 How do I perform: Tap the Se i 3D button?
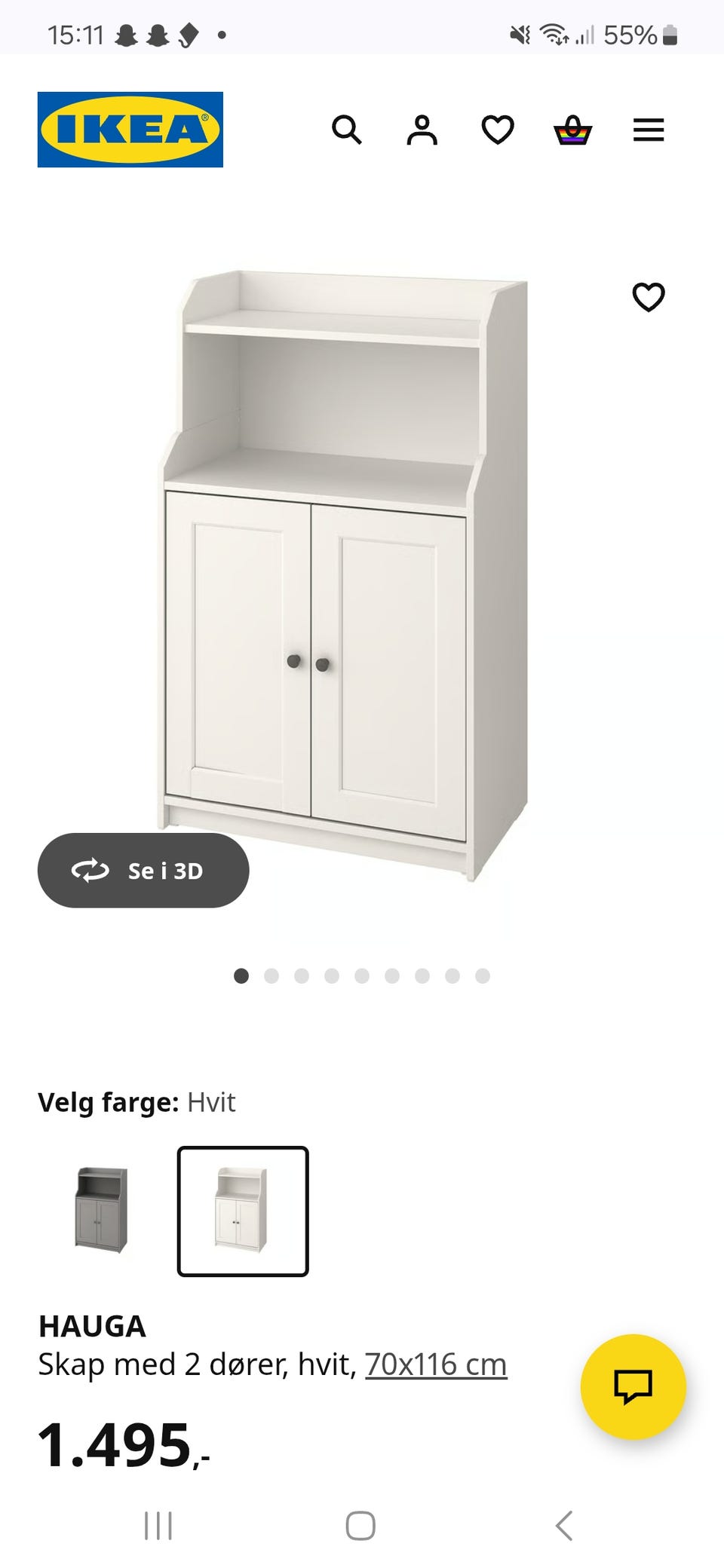143,870
